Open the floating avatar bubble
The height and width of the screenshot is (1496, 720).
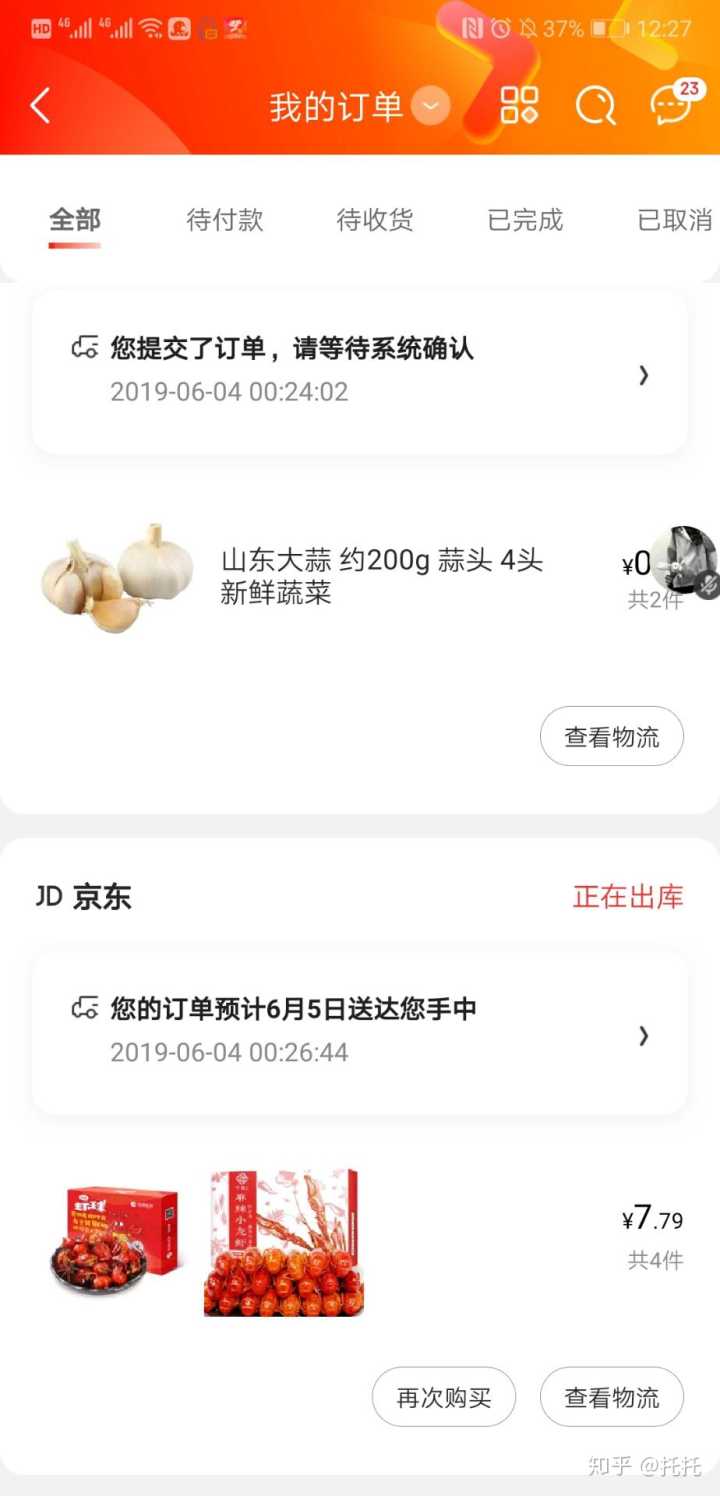[687, 562]
